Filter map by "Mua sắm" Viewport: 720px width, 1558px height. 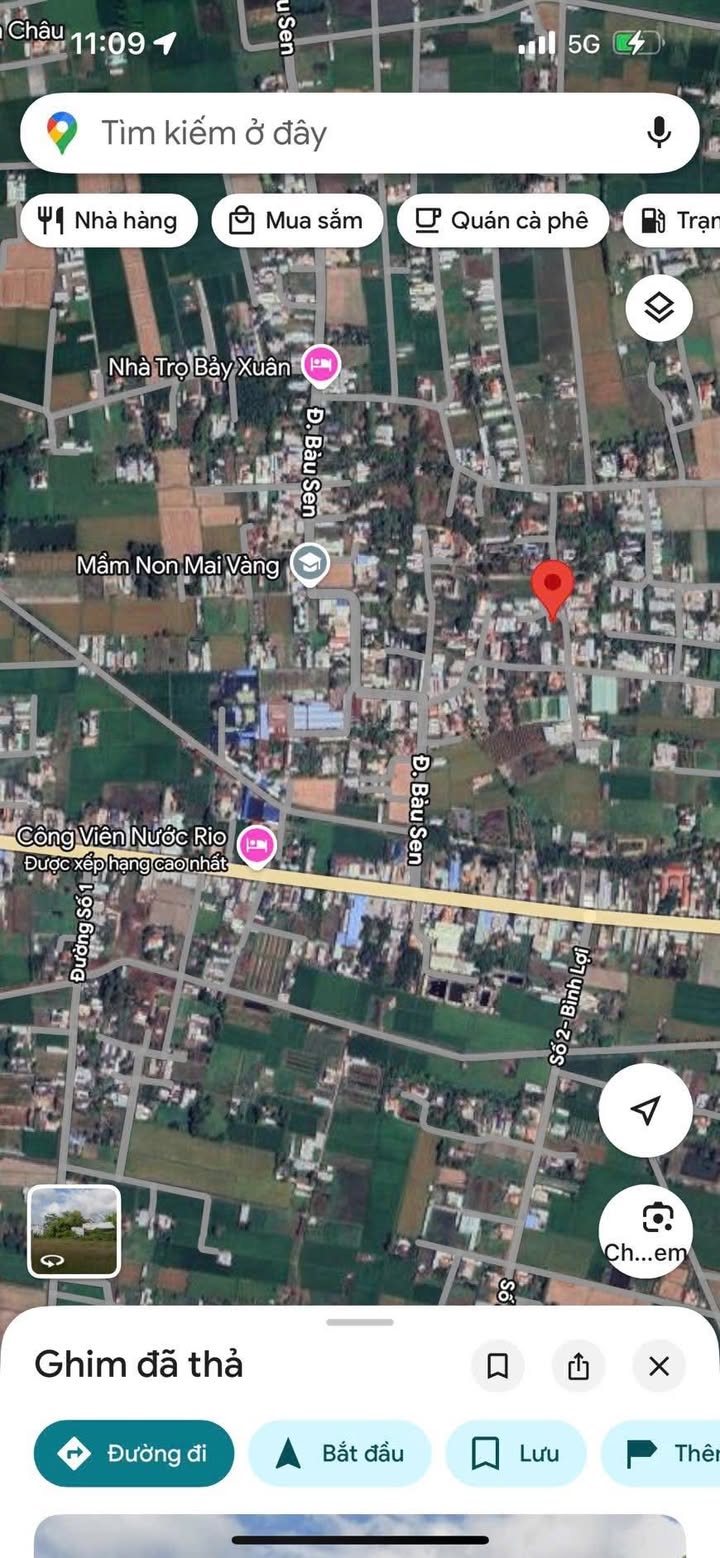297,221
